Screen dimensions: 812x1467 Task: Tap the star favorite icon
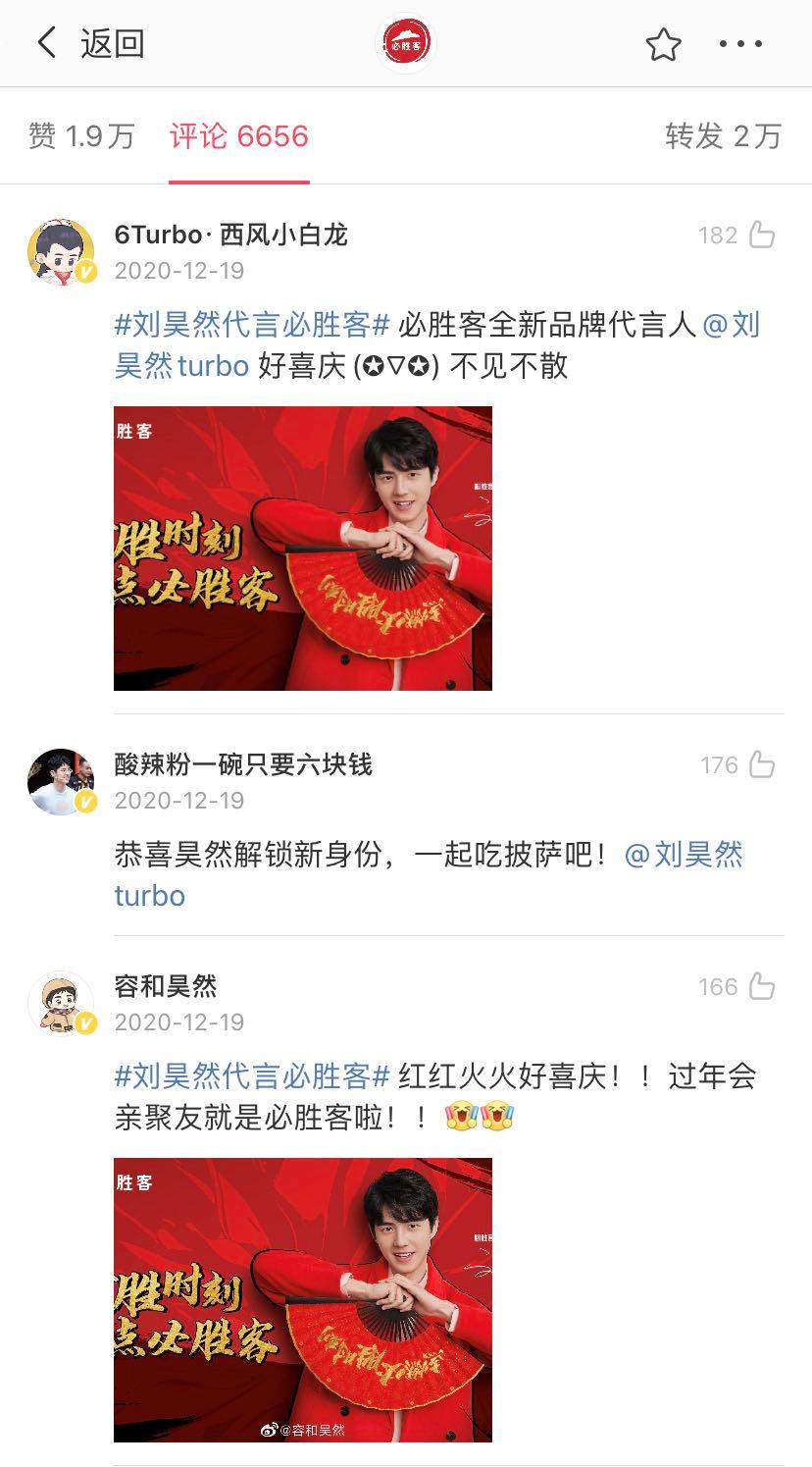click(x=666, y=41)
